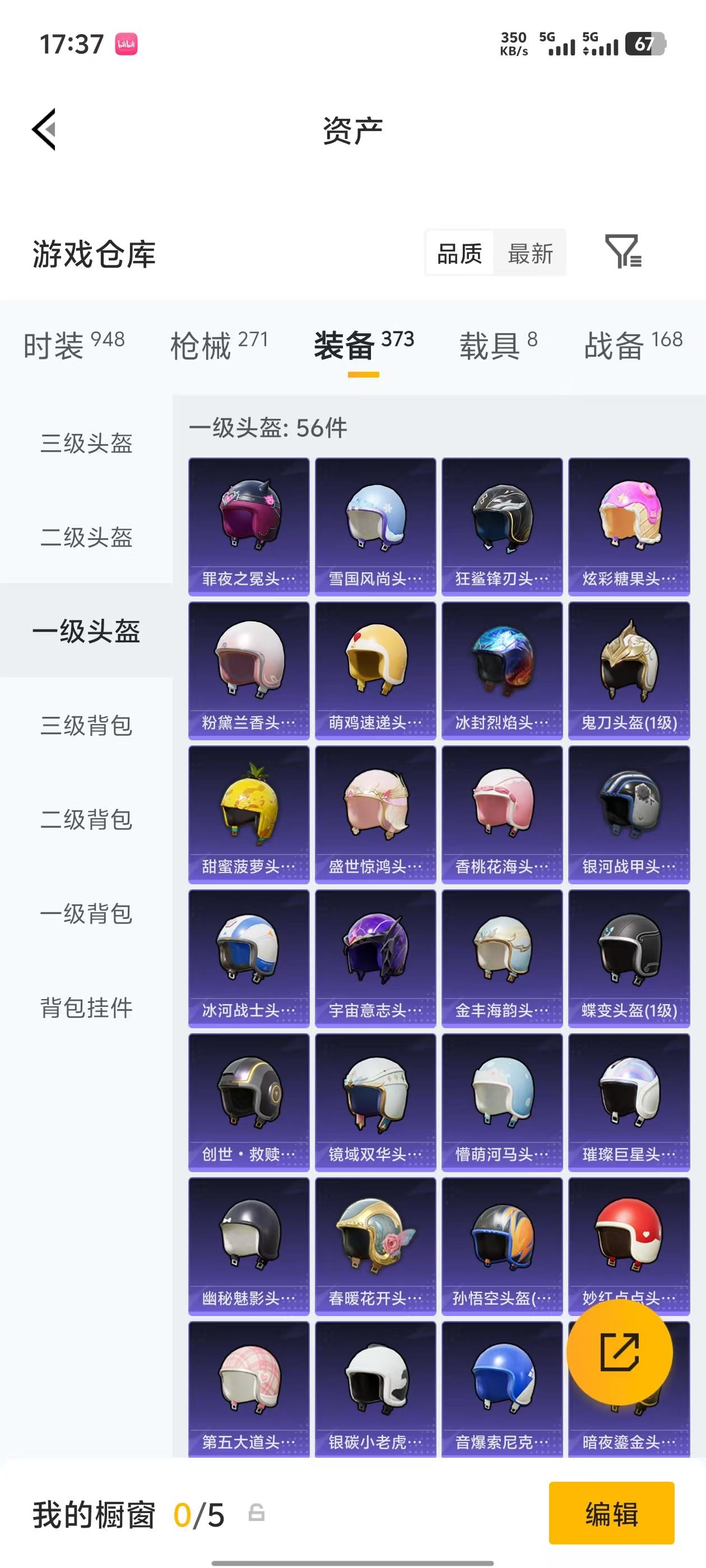Tap the yellow share floating button
This screenshot has height=1568, width=706.
click(x=620, y=1352)
